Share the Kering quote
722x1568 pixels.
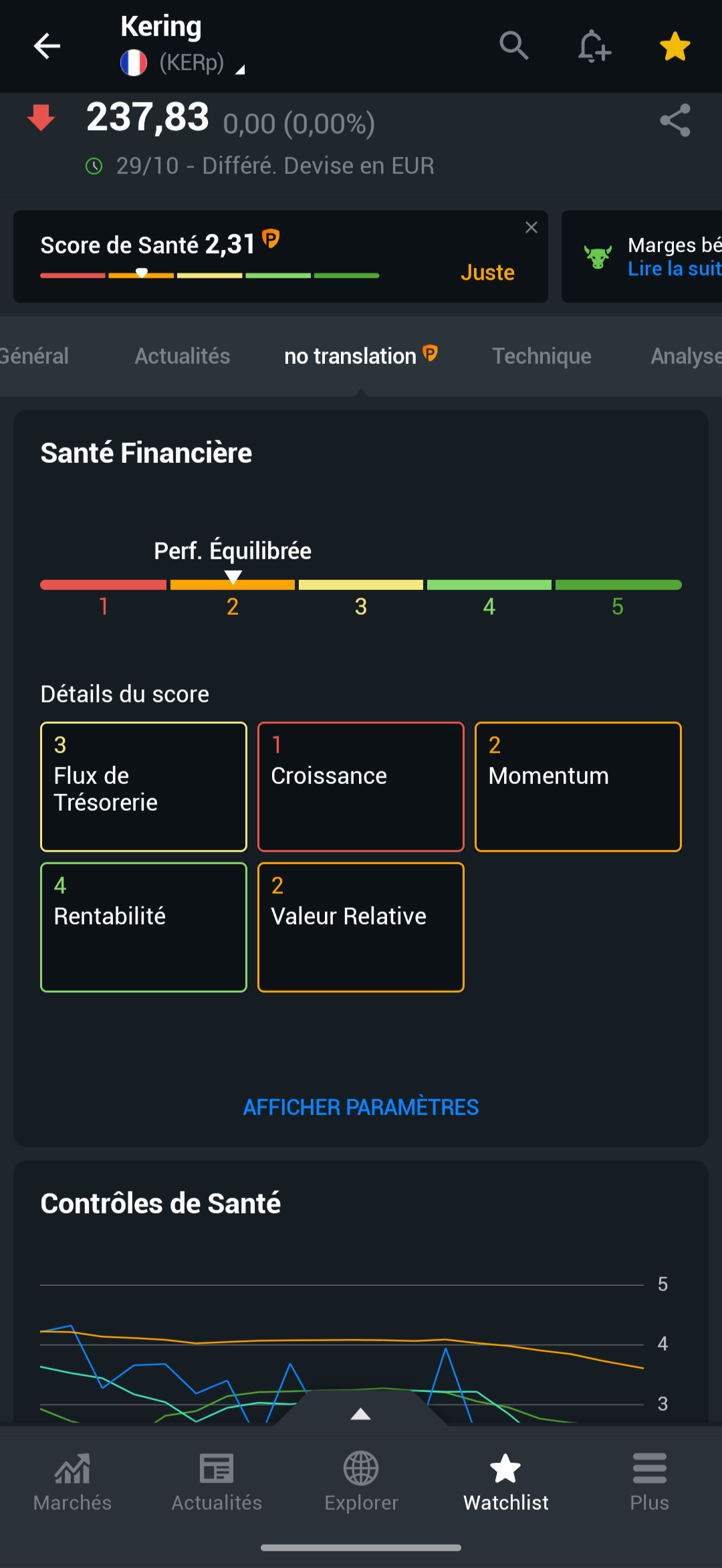[x=675, y=121]
